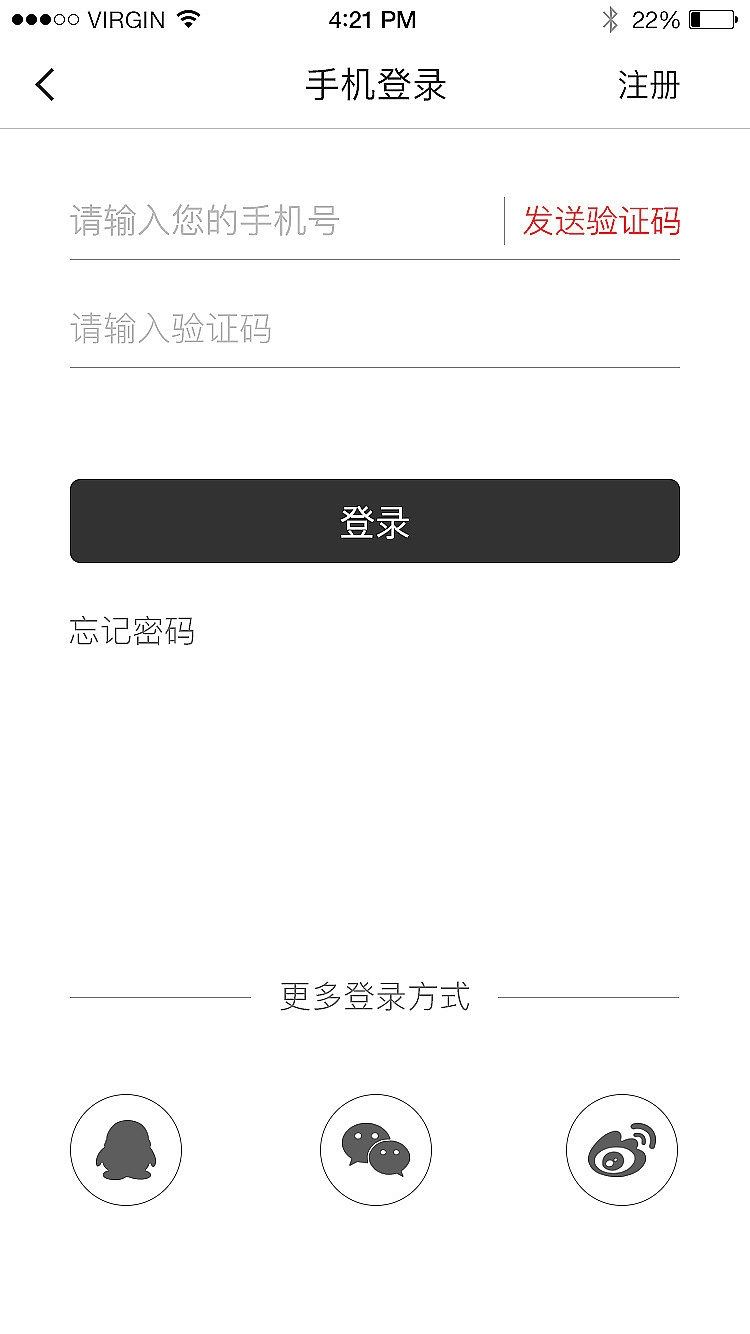Viewport: 750px width, 1334px height.
Task: Tap the VIRGIN carrier label
Action: pyautogui.click(x=124, y=17)
